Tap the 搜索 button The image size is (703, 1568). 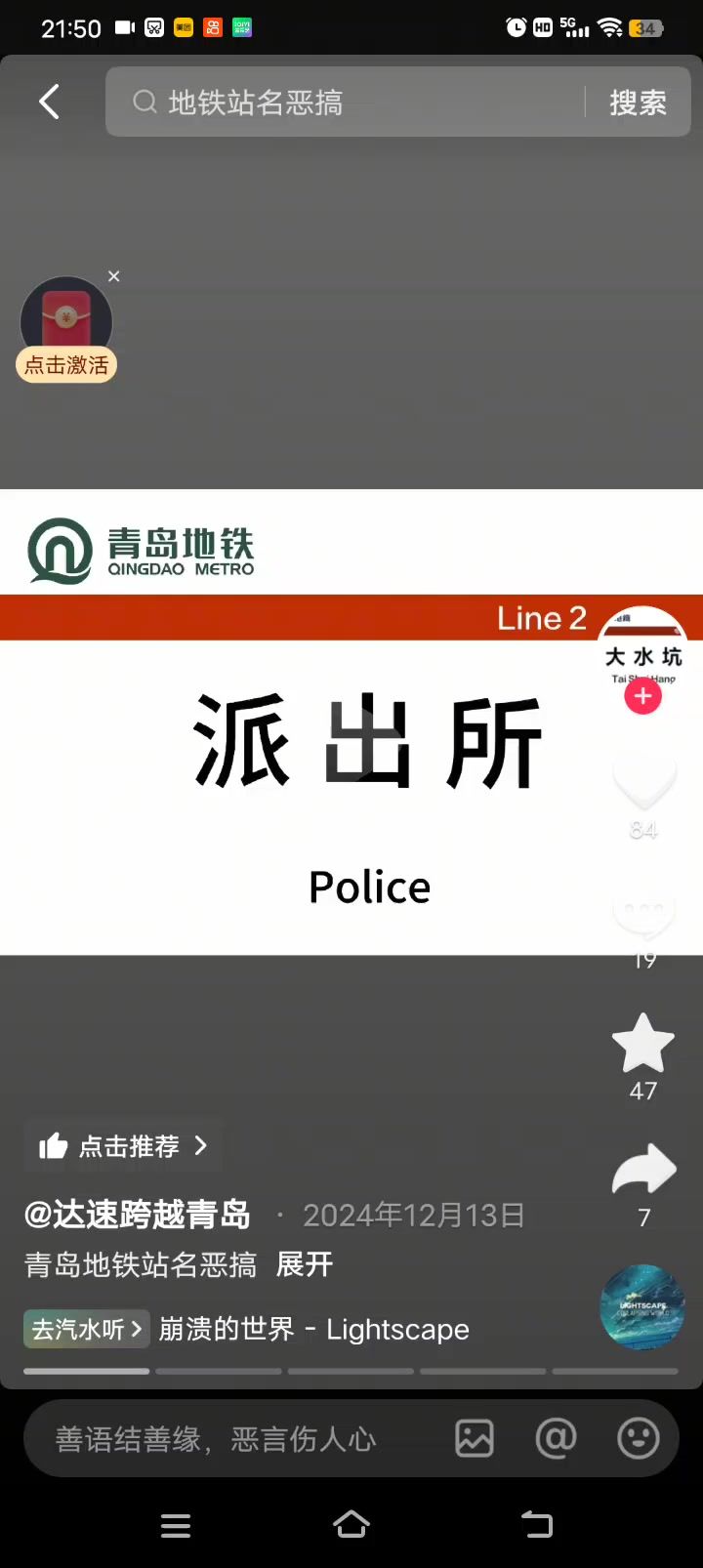tap(638, 102)
